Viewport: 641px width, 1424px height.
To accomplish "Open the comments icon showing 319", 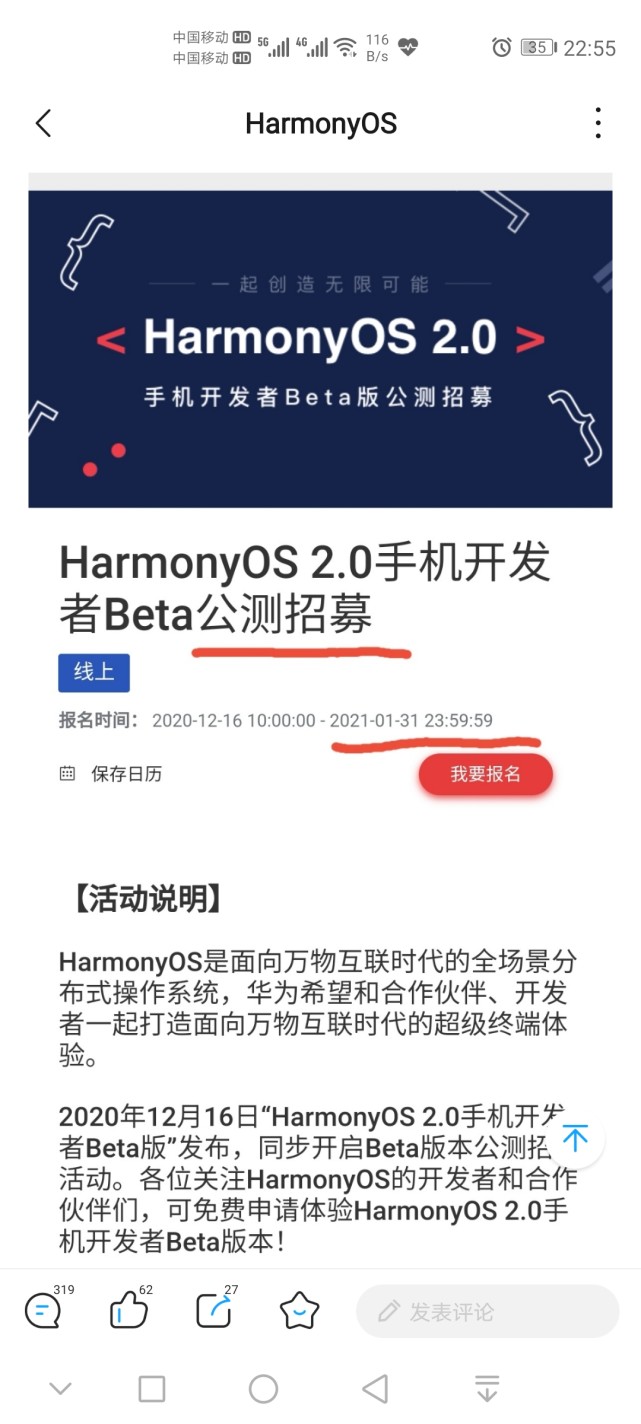I will click(43, 1310).
